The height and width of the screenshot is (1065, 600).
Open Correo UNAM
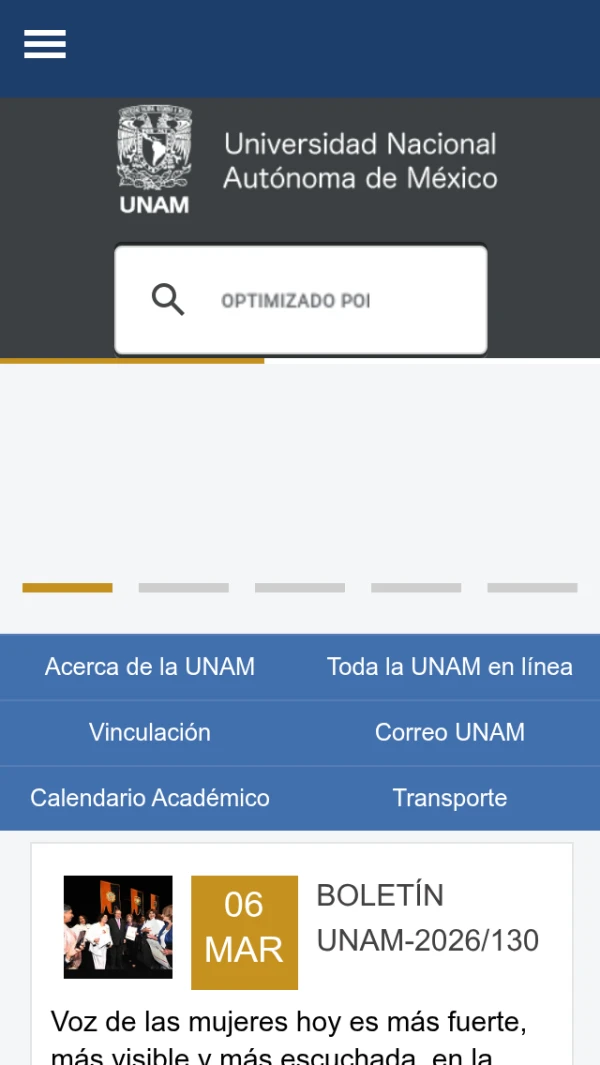point(450,733)
